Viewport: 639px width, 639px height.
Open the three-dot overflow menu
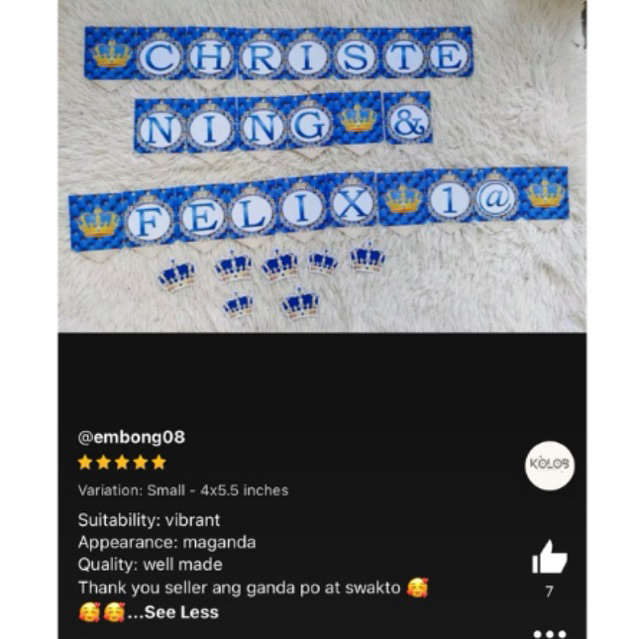point(549,634)
